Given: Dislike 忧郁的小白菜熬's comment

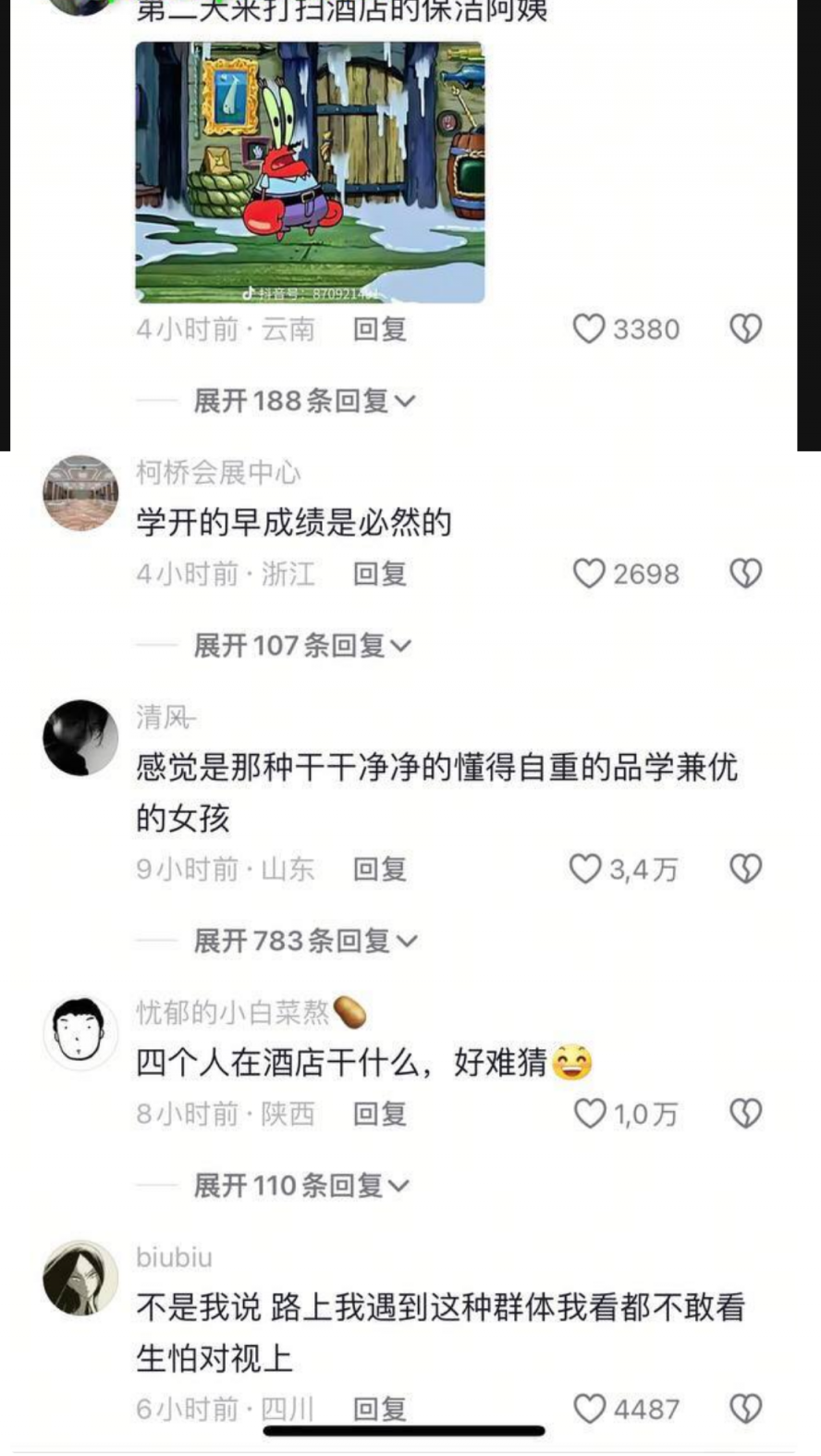Looking at the screenshot, I should point(745,1114).
